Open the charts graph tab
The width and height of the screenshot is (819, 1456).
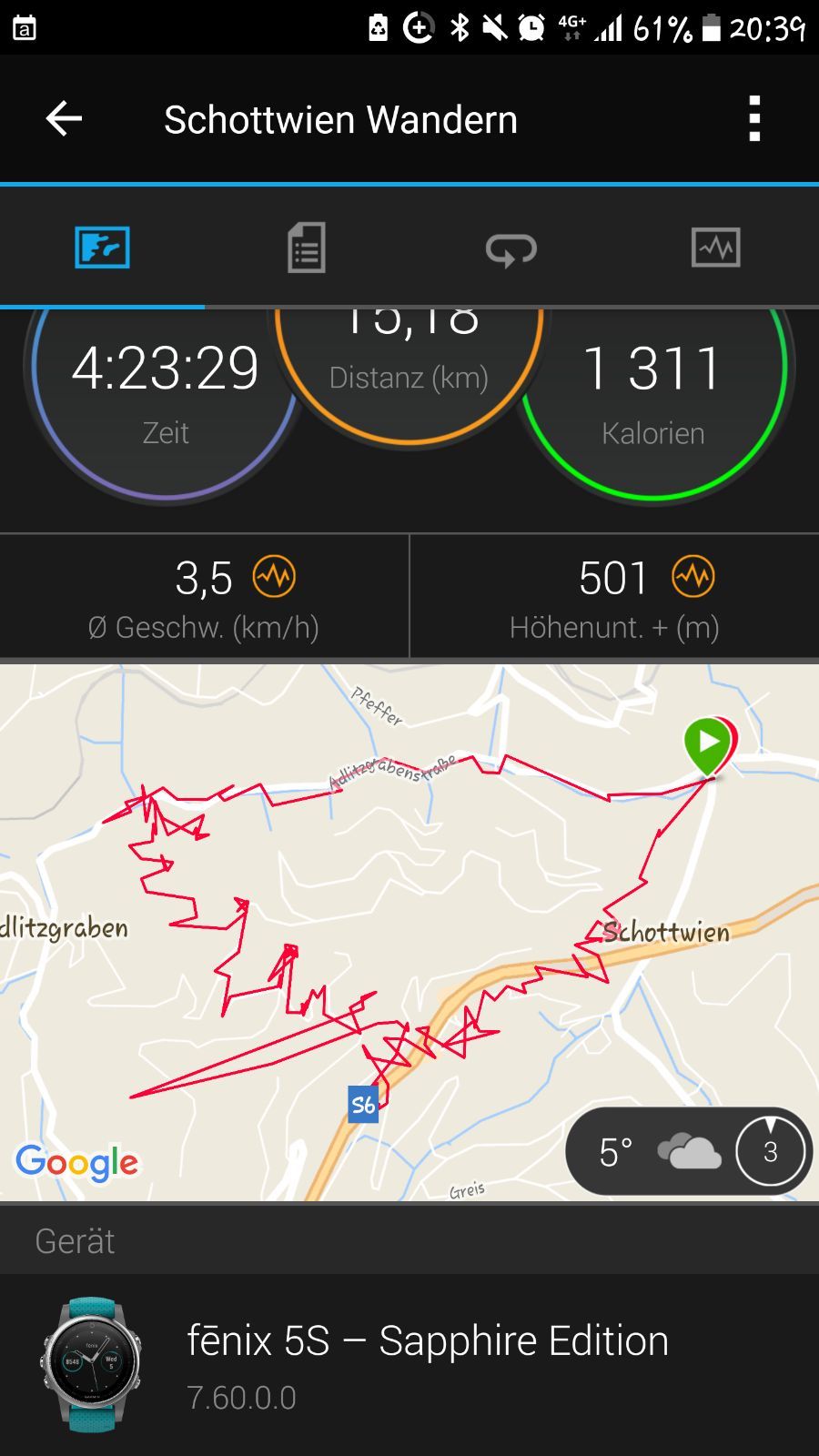[x=716, y=248]
